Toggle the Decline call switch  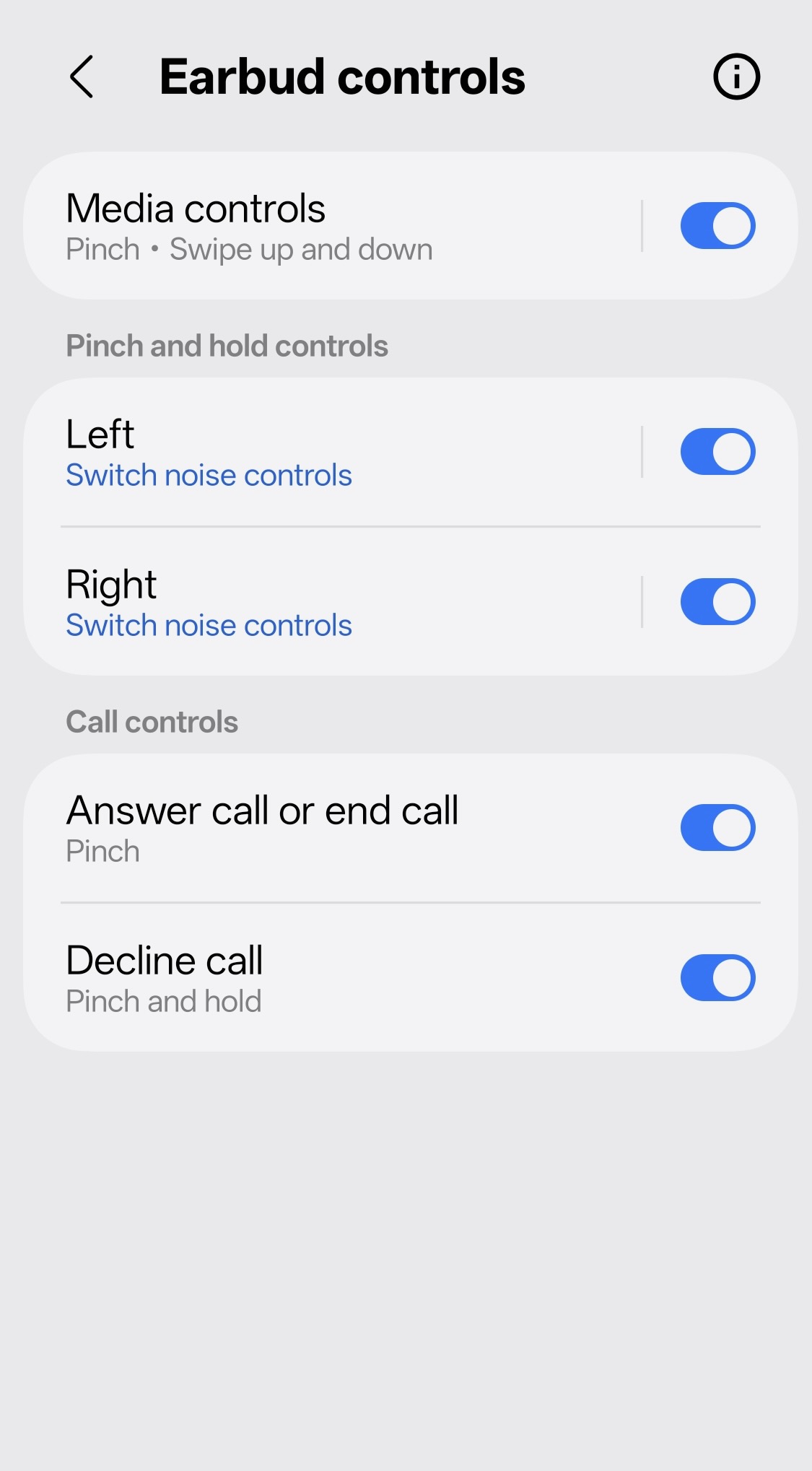[717, 978]
